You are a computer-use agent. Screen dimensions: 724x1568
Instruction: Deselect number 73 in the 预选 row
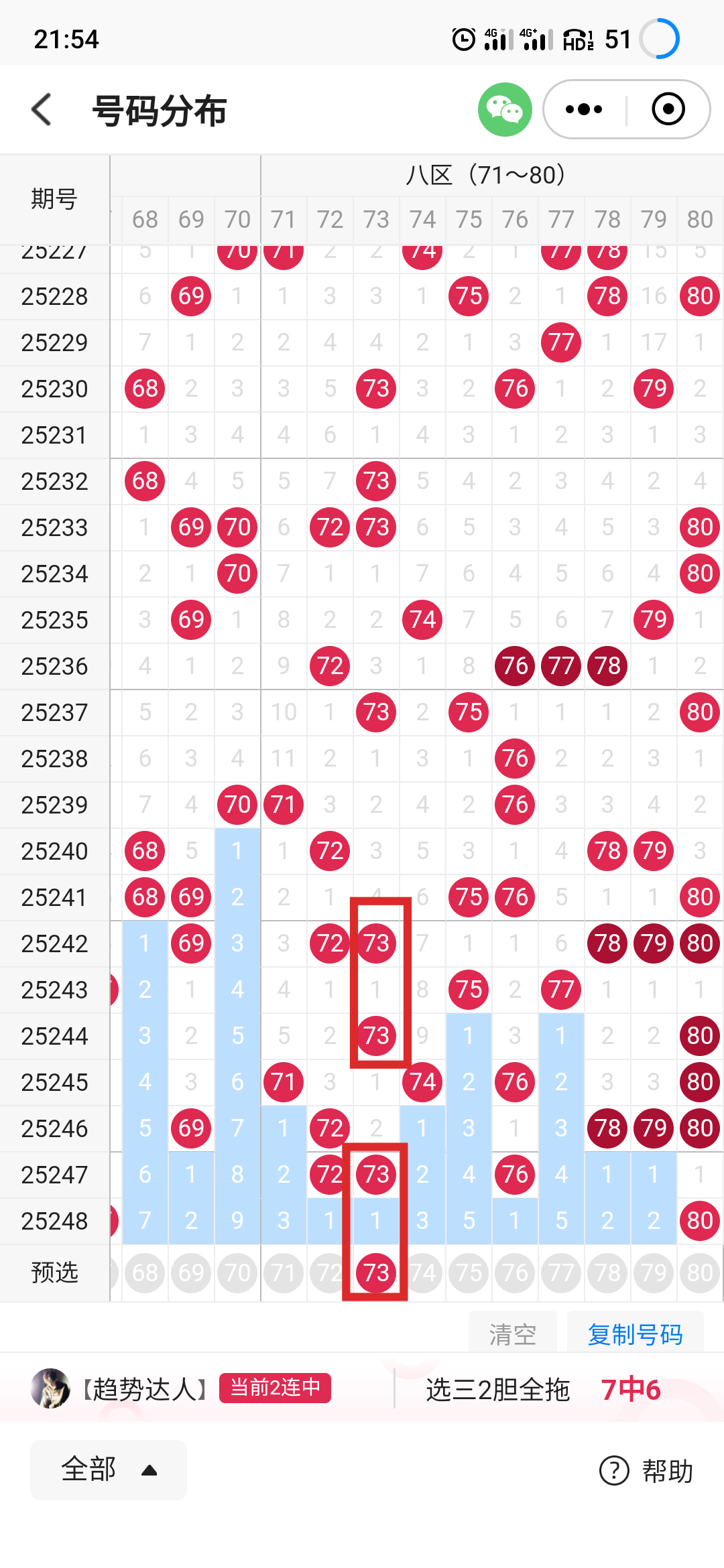click(x=376, y=1272)
